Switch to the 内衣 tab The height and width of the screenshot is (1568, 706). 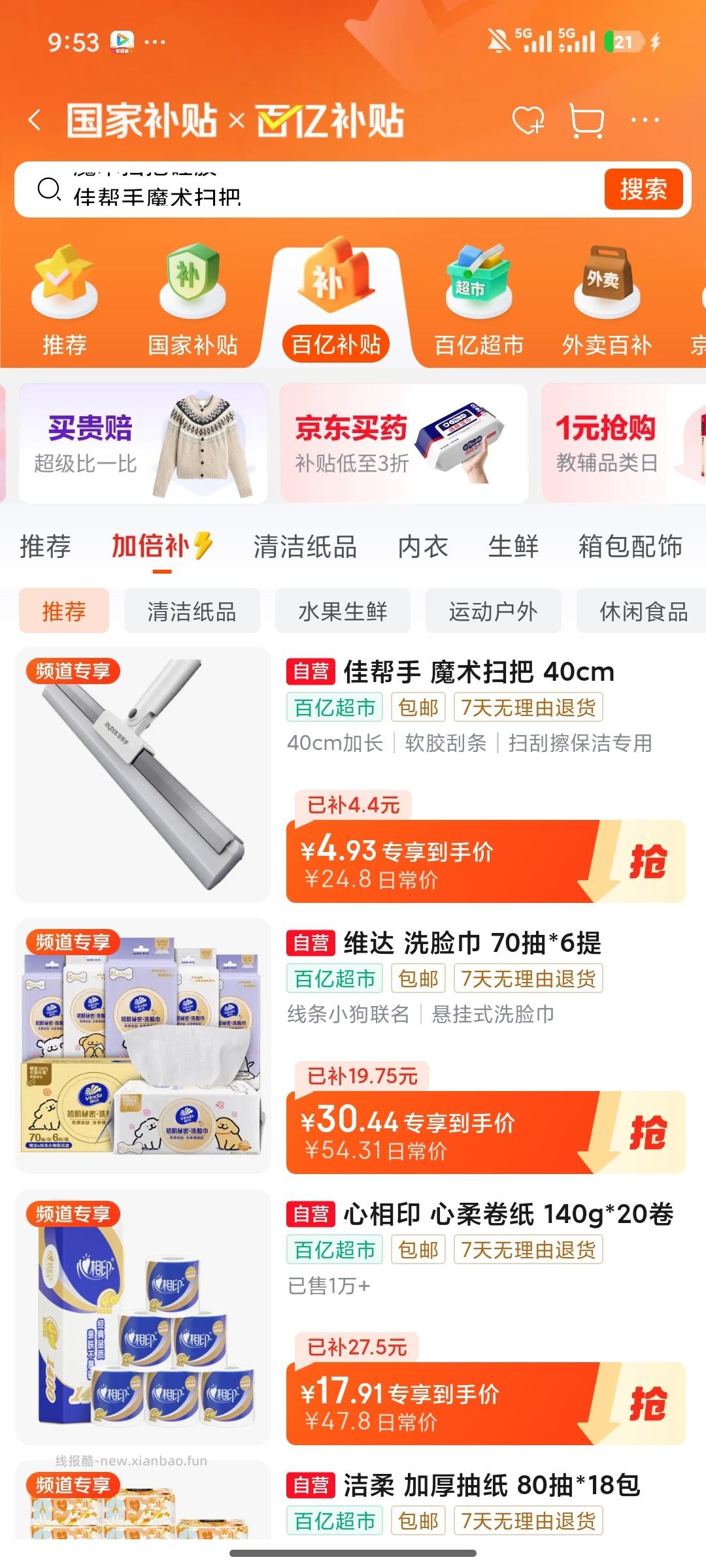pyautogui.click(x=422, y=547)
